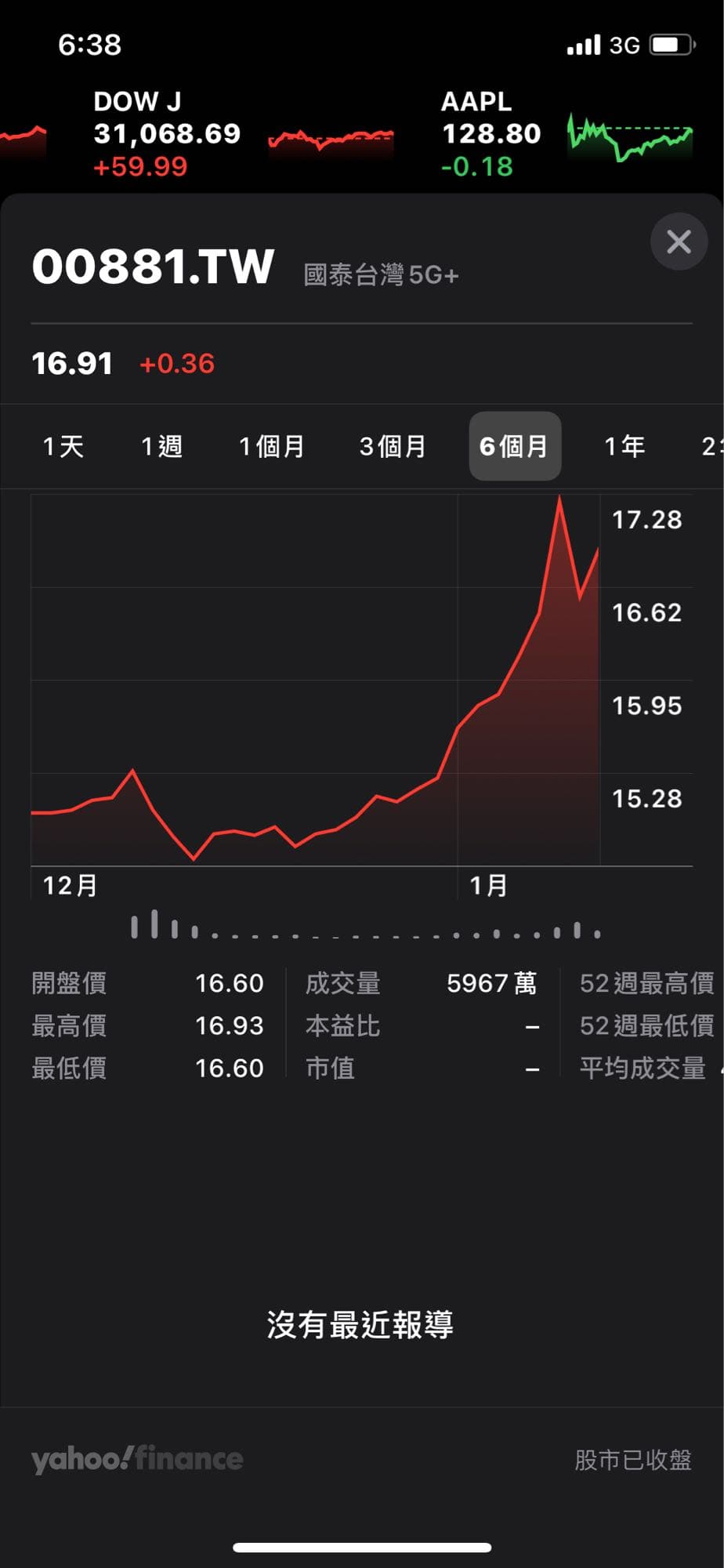Expand the 本益比 field
This screenshot has width=724, height=1568.
[341, 1025]
